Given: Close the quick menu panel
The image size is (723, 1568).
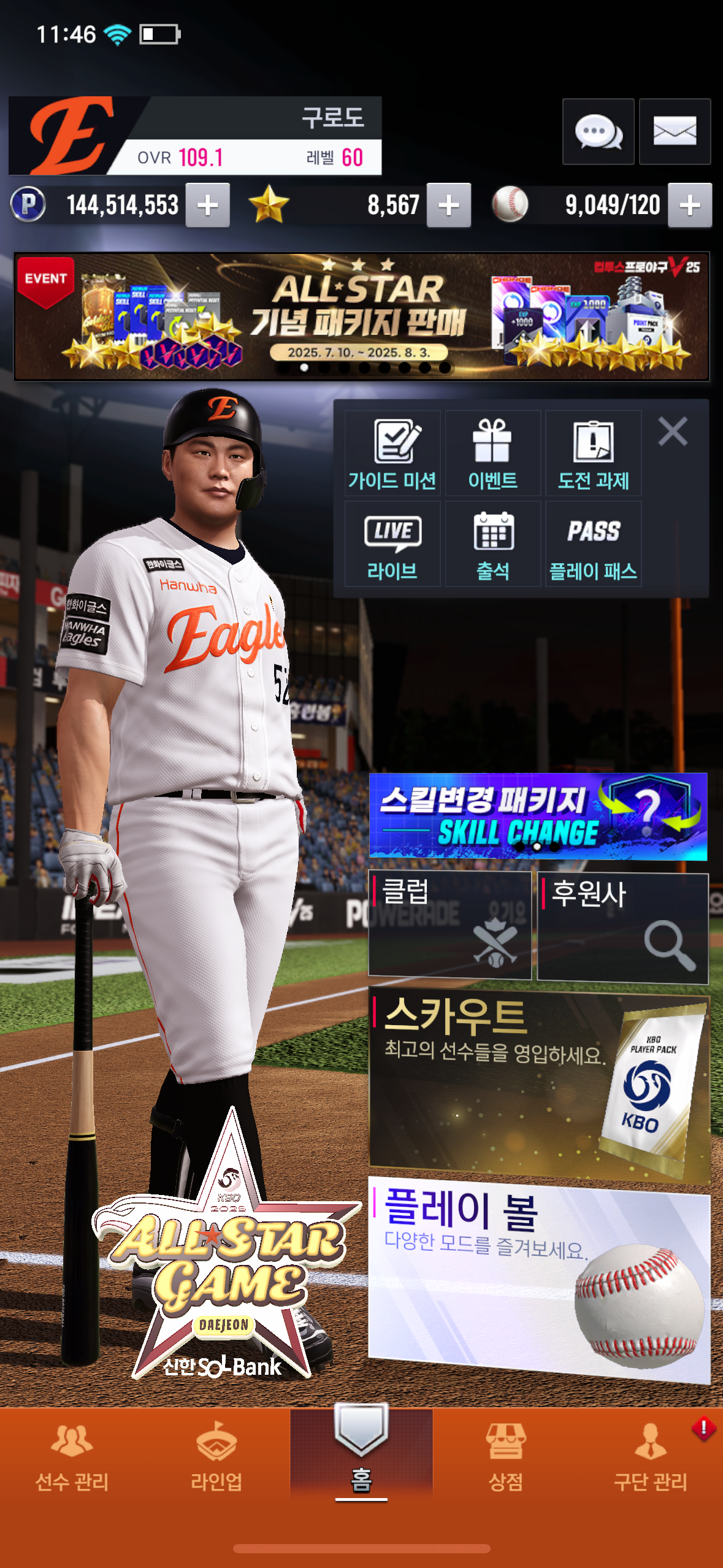Looking at the screenshot, I should [x=673, y=431].
